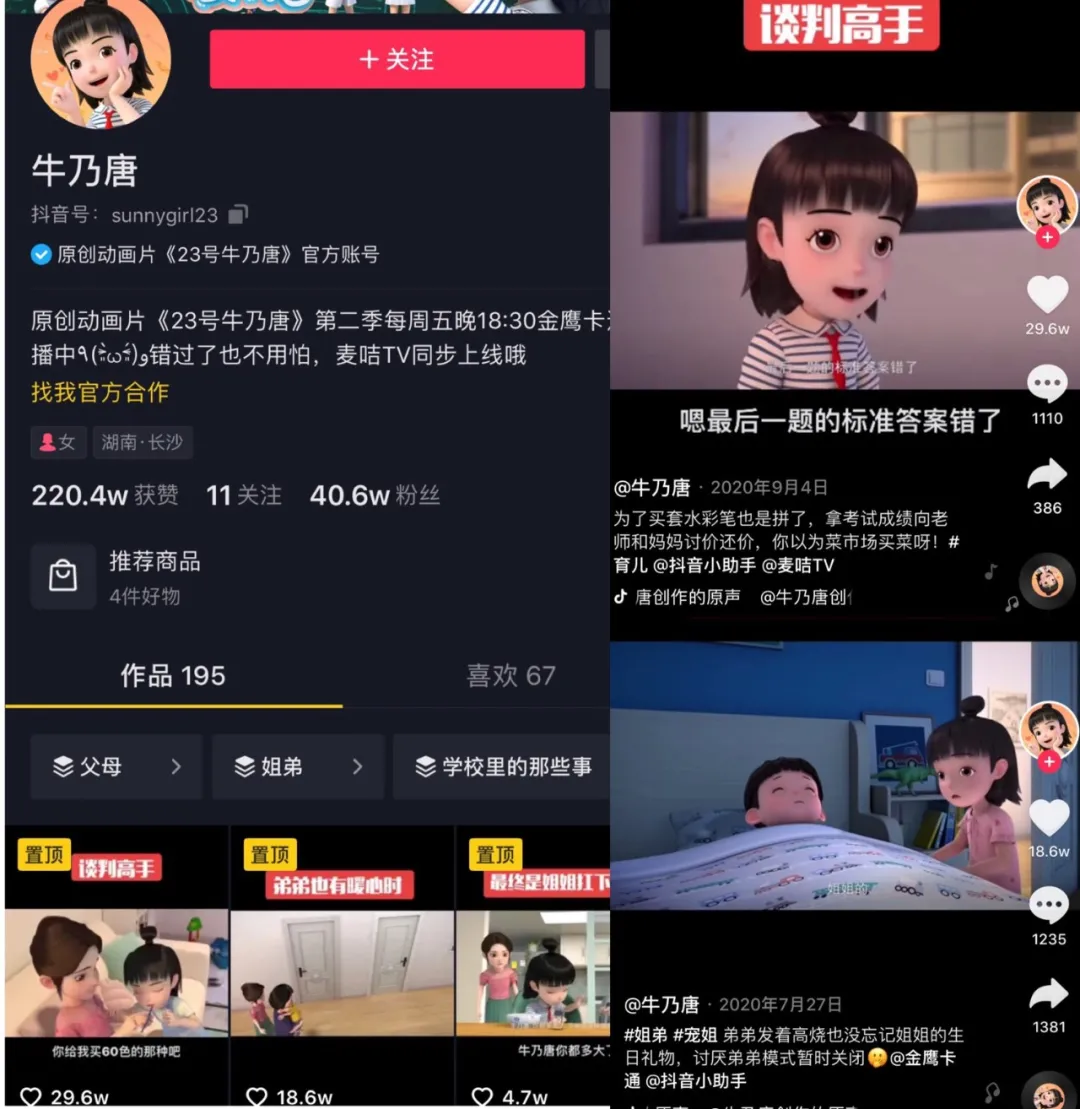Like the second video's 18.6w heart
1080x1109 pixels.
pyautogui.click(x=1047, y=818)
